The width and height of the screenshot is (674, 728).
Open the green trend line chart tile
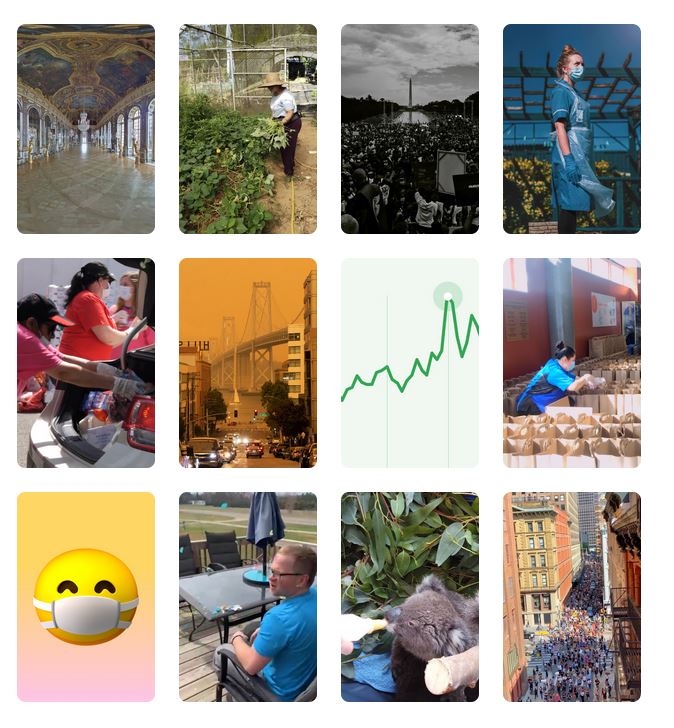point(410,363)
